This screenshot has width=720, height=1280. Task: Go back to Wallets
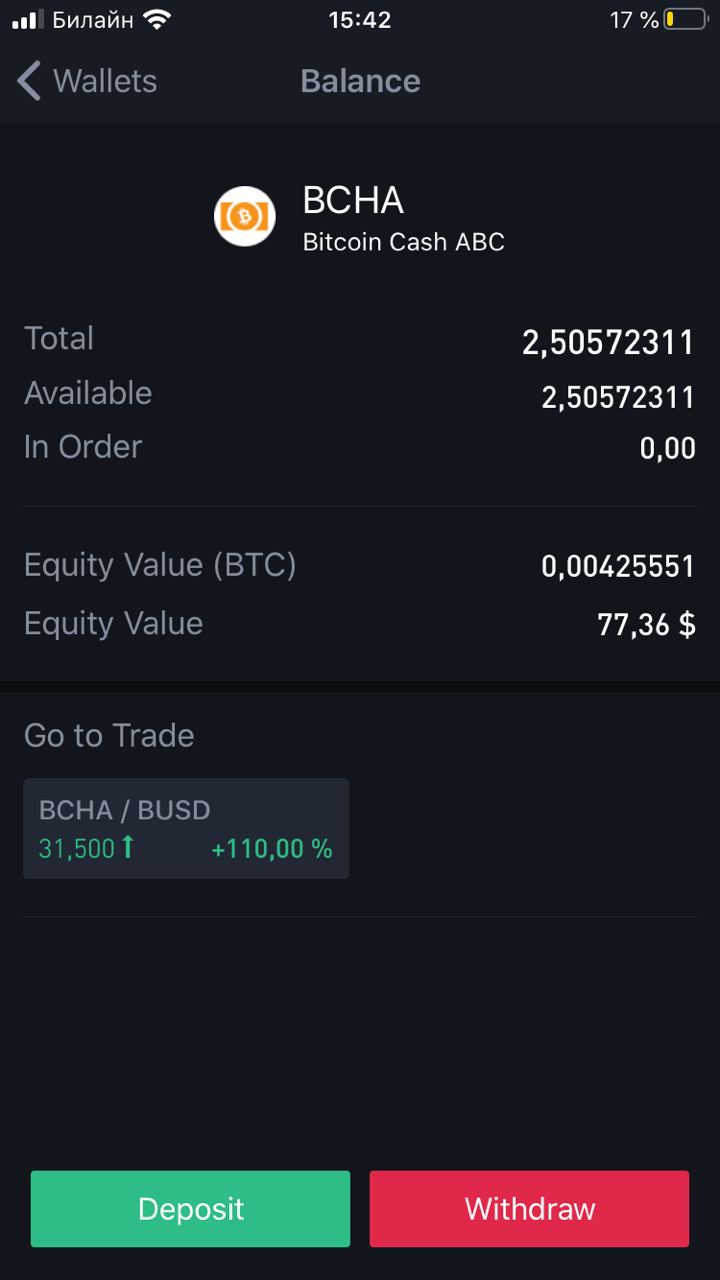click(87, 81)
